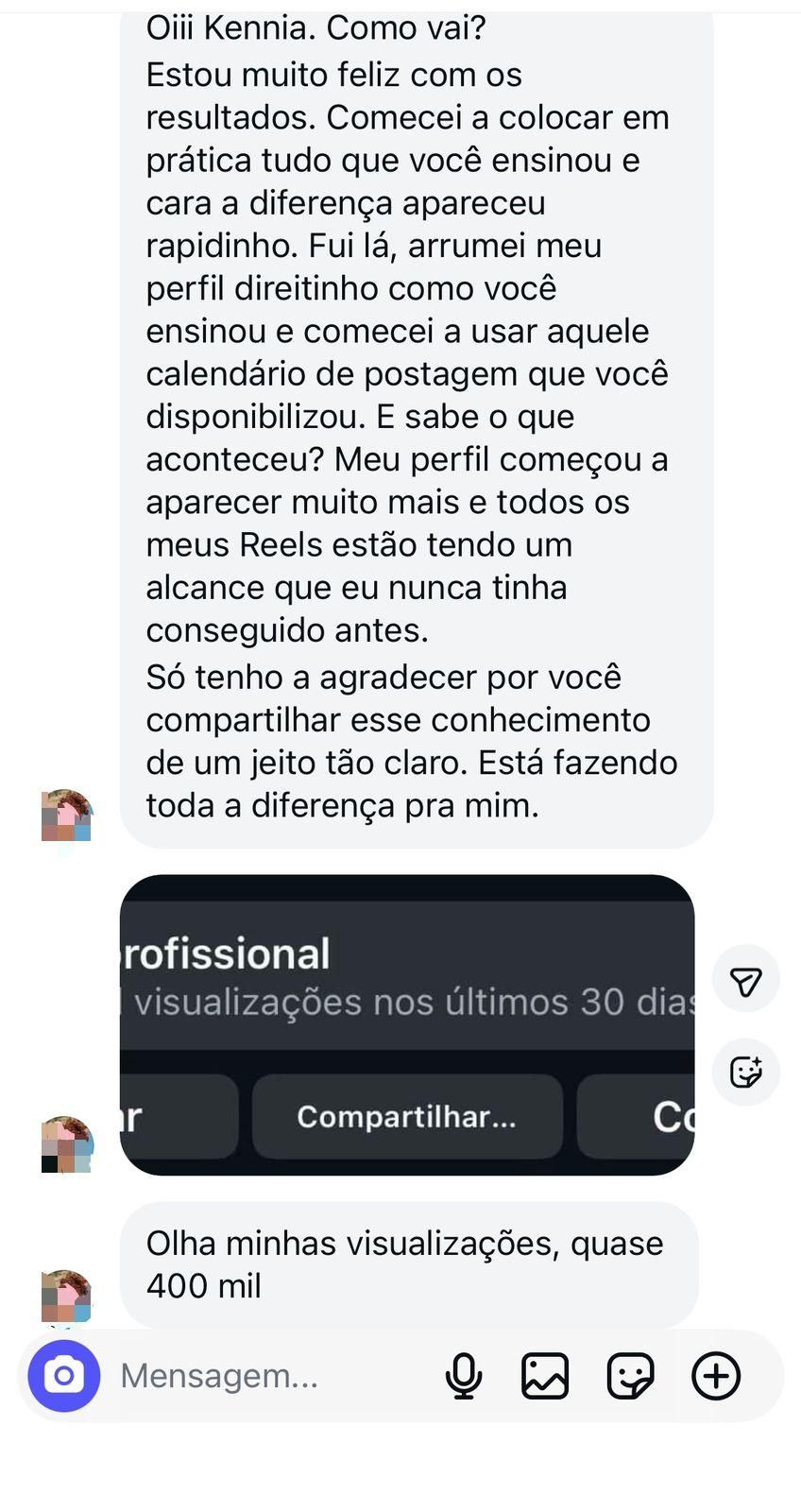Create a sticker from the shared image
The height and width of the screenshot is (1512, 801).
tap(745, 1073)
